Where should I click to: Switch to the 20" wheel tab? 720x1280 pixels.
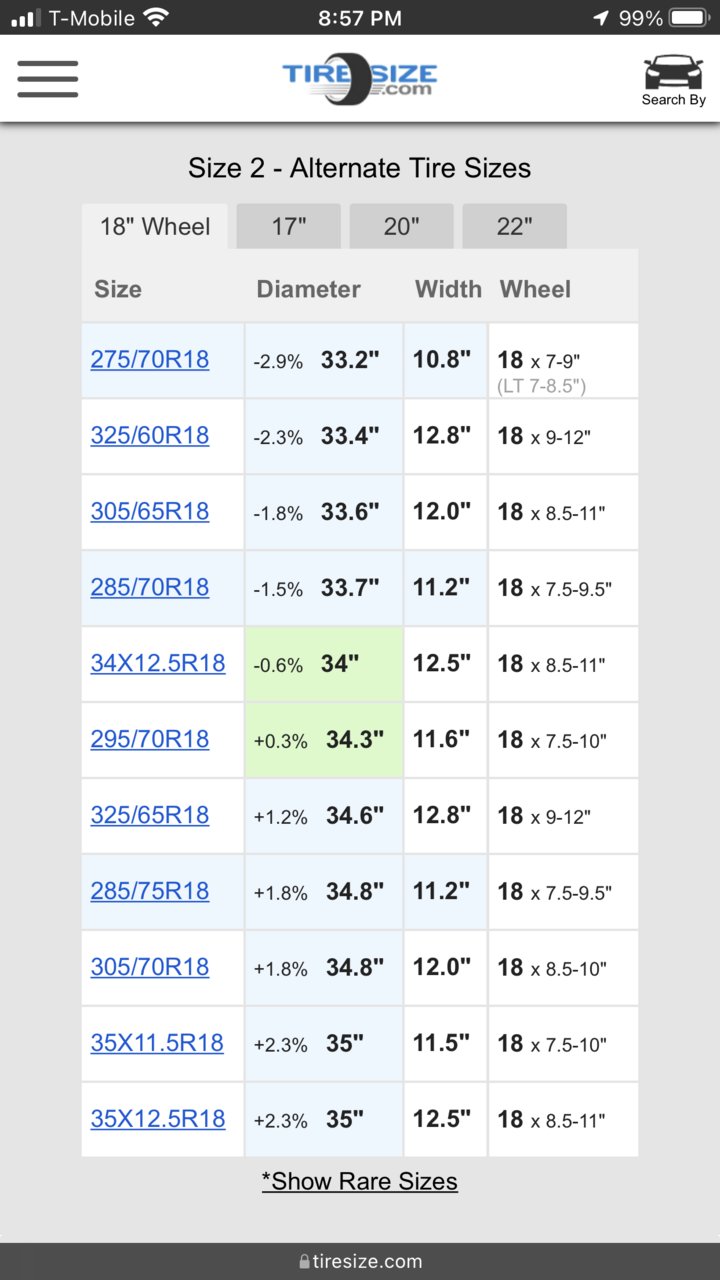(x=401, y=227)
